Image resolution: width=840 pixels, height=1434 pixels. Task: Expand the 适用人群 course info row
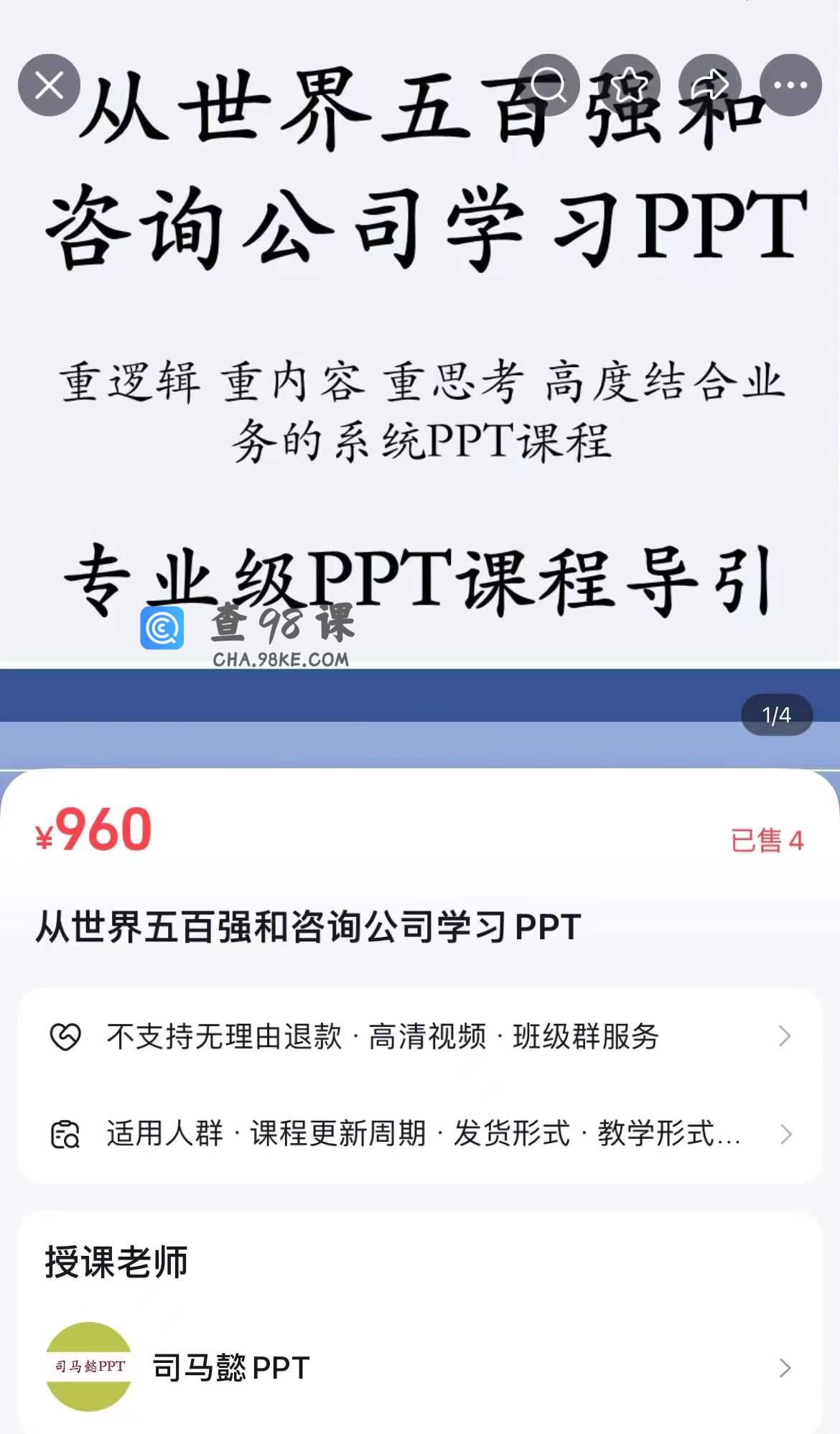coord(420,1134)
